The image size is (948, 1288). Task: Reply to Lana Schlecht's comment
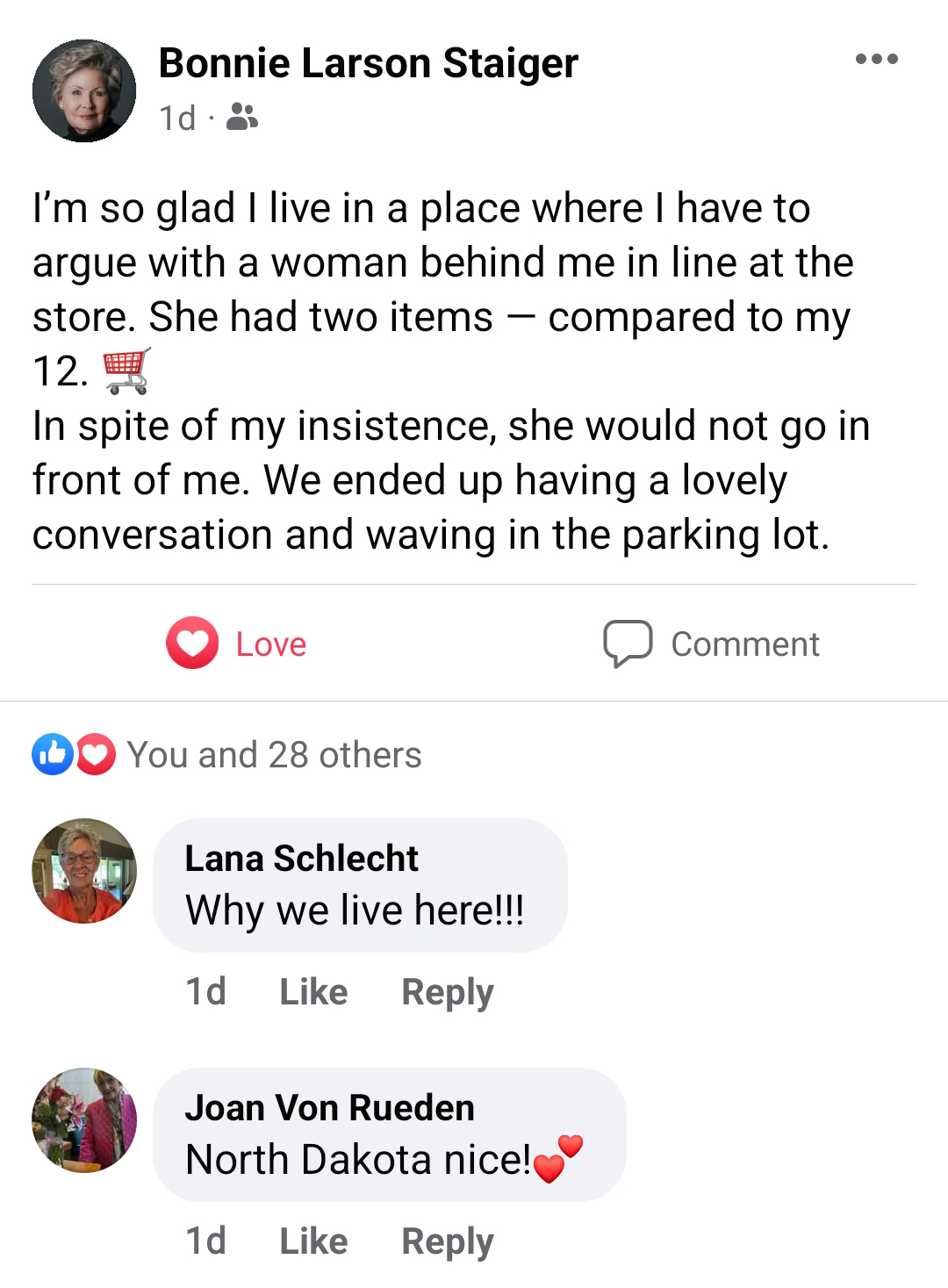pyautogui.click(x=448, y=991)
